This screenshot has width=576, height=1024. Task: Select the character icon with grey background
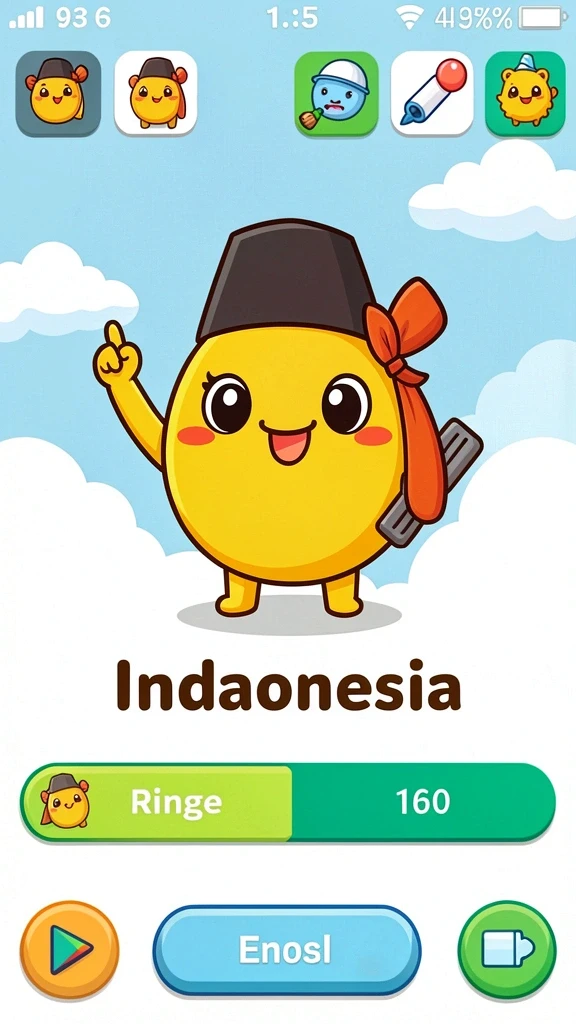coord(58,93)
